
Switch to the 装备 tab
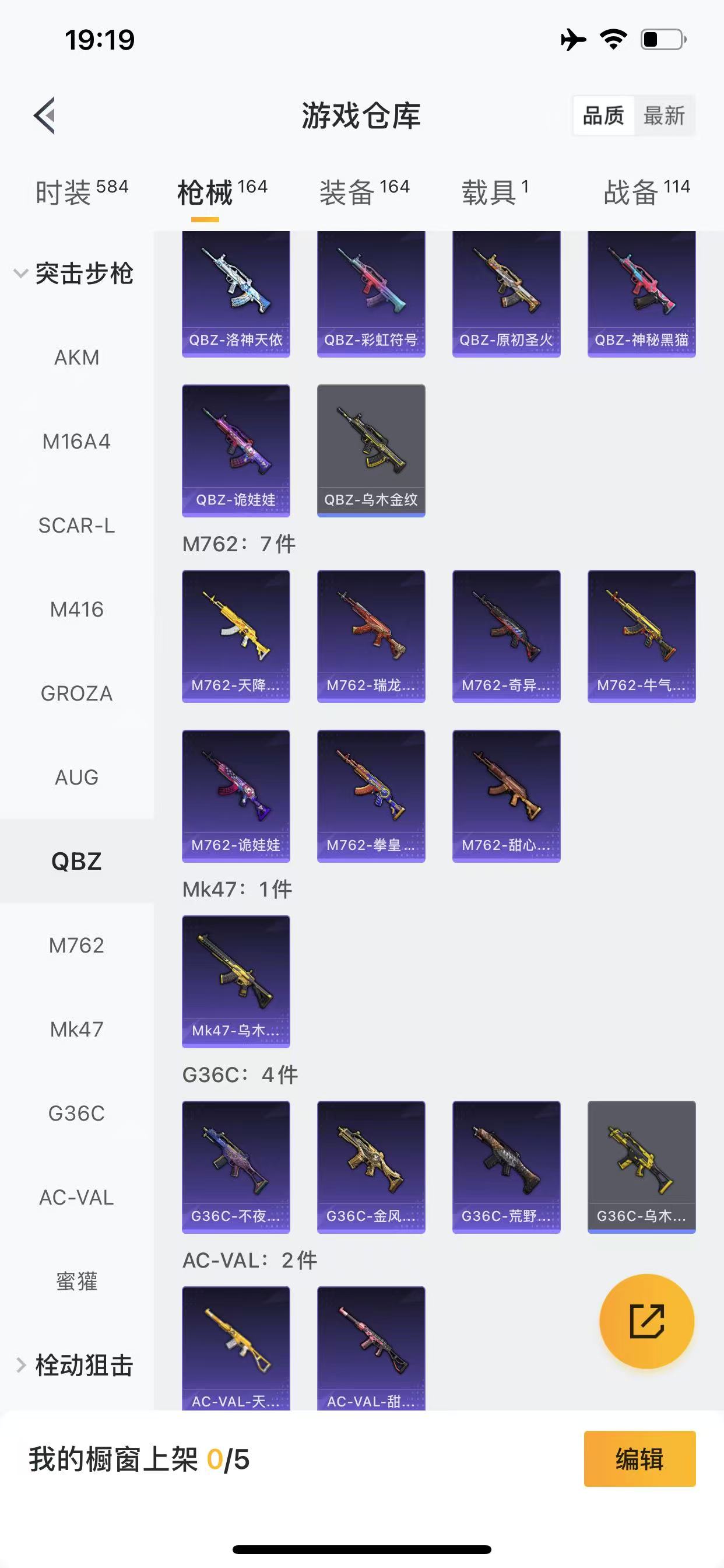pyautogui.click(x=364, y=192)
